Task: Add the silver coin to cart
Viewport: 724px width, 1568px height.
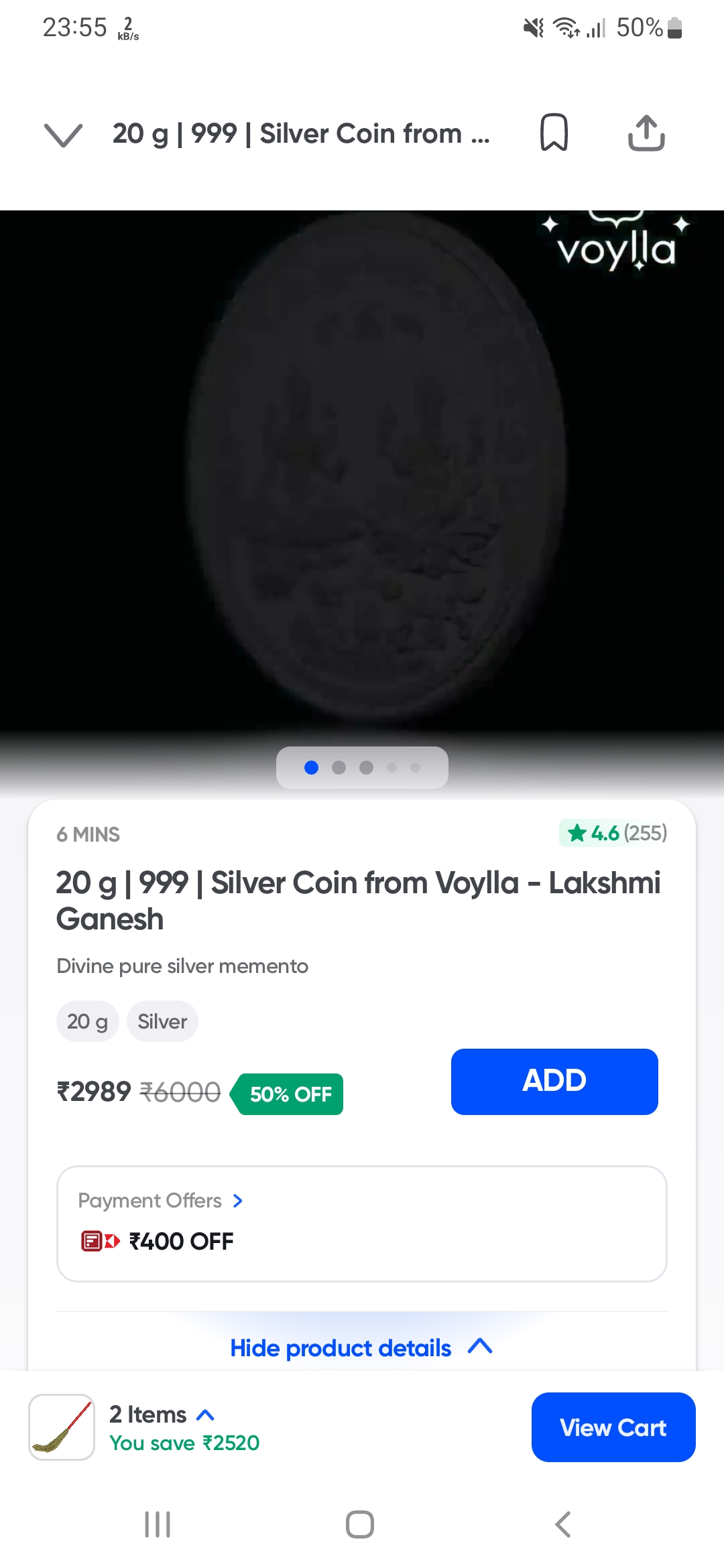Action: click(554, 1081)
